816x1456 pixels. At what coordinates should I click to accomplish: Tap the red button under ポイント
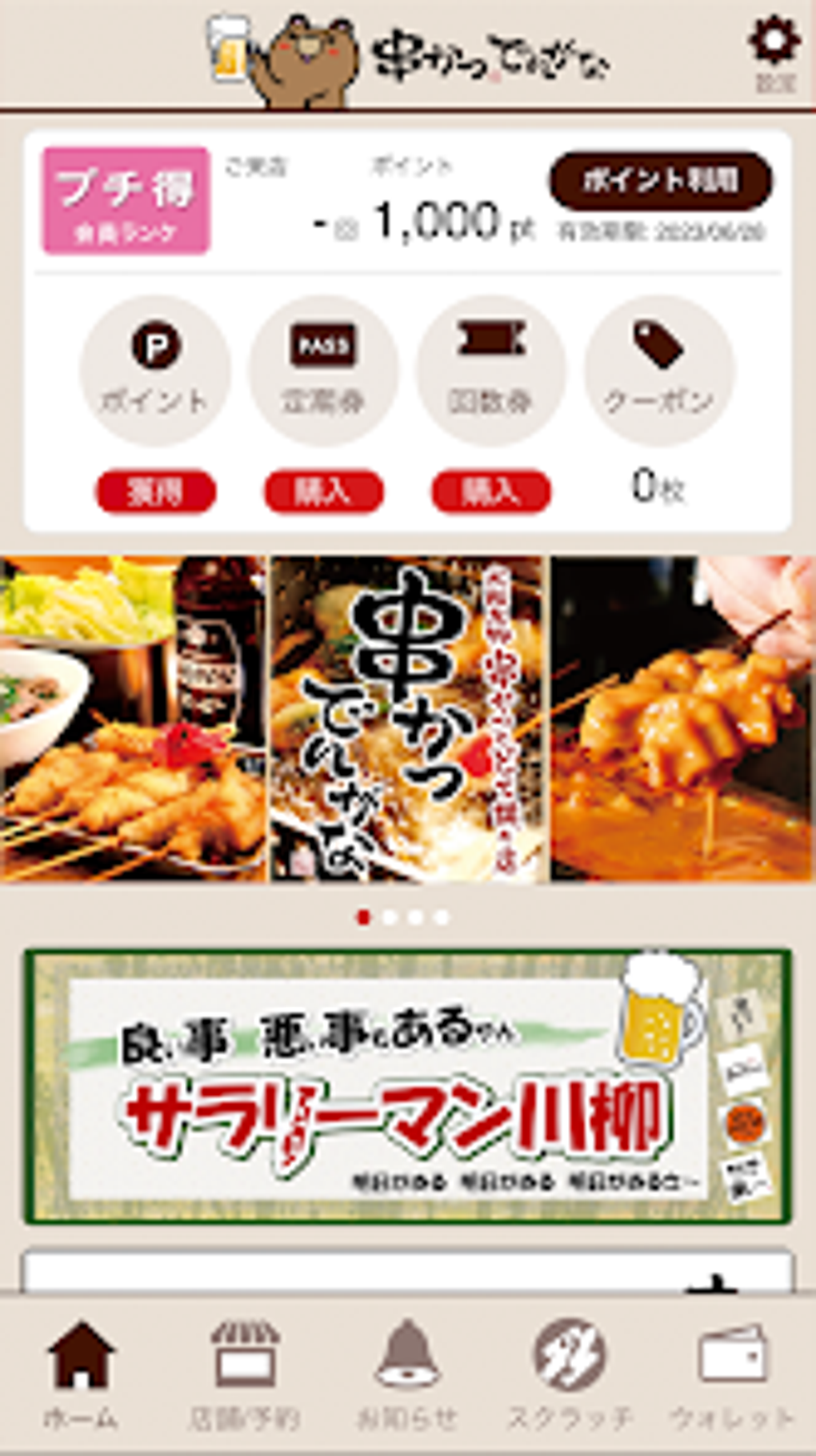(x=156, y=491)
